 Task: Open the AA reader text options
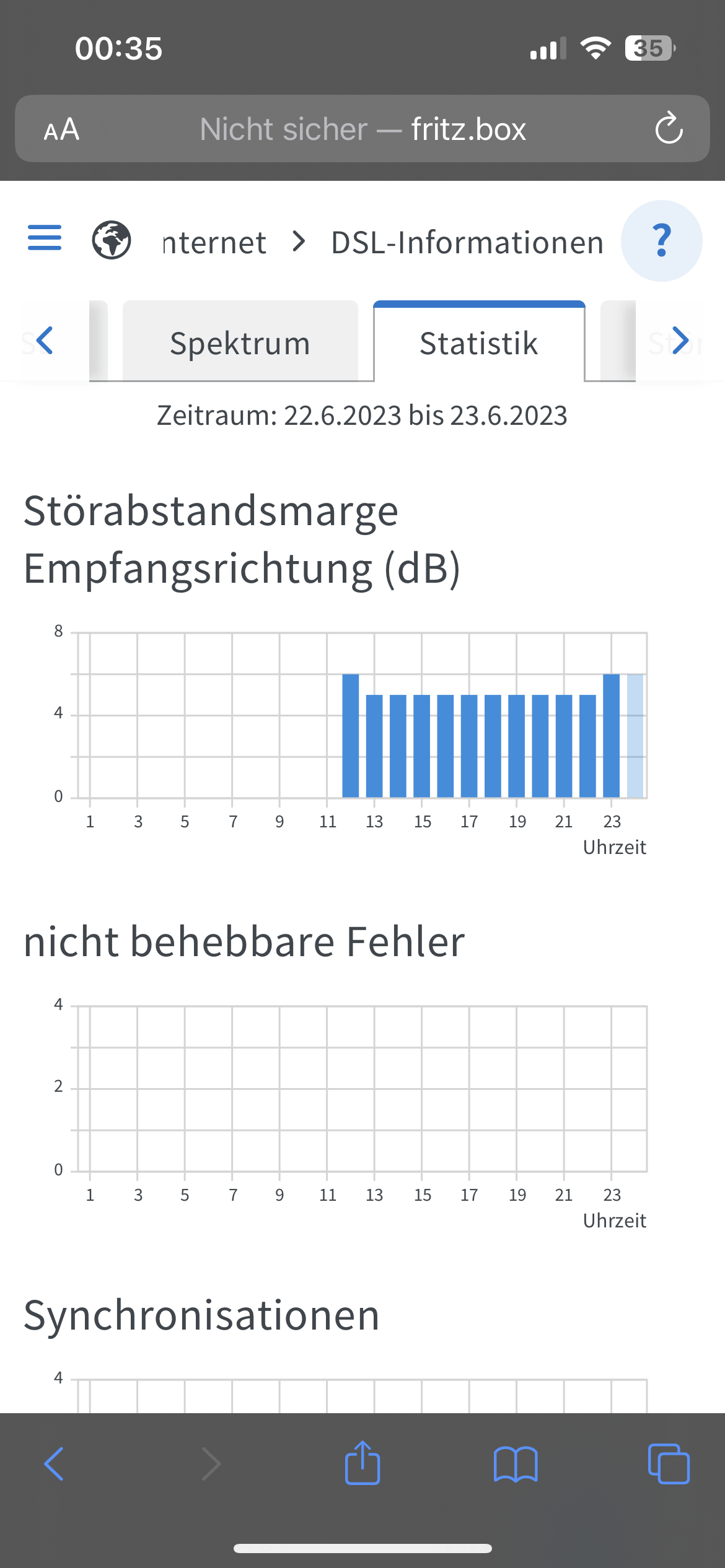tap(61, 129)
